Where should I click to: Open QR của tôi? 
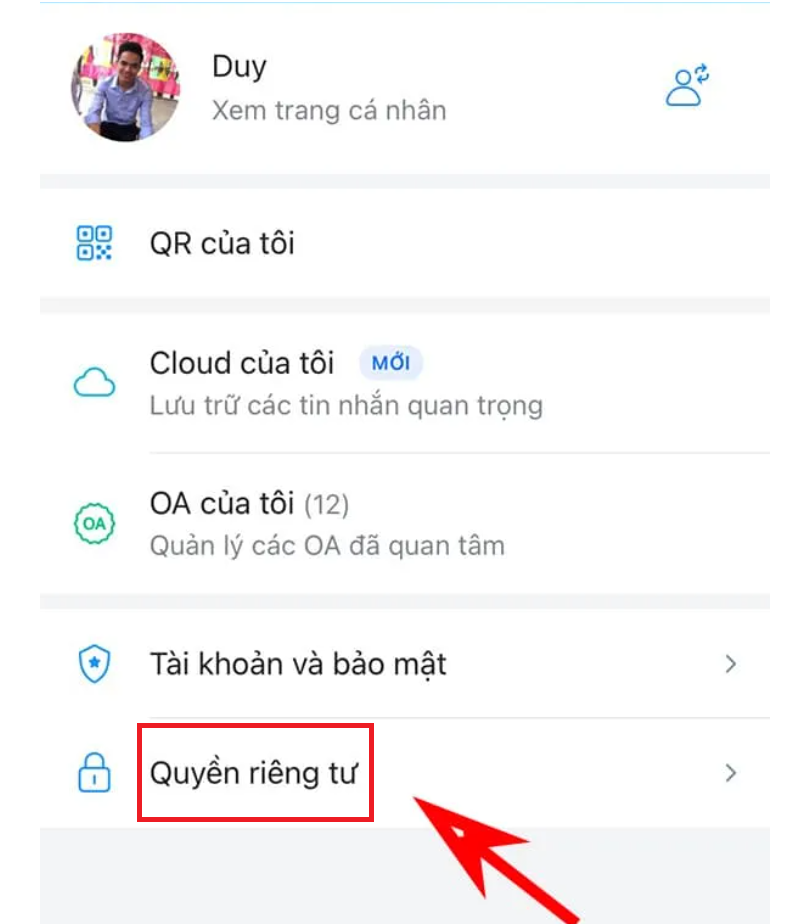click(222, 243)
